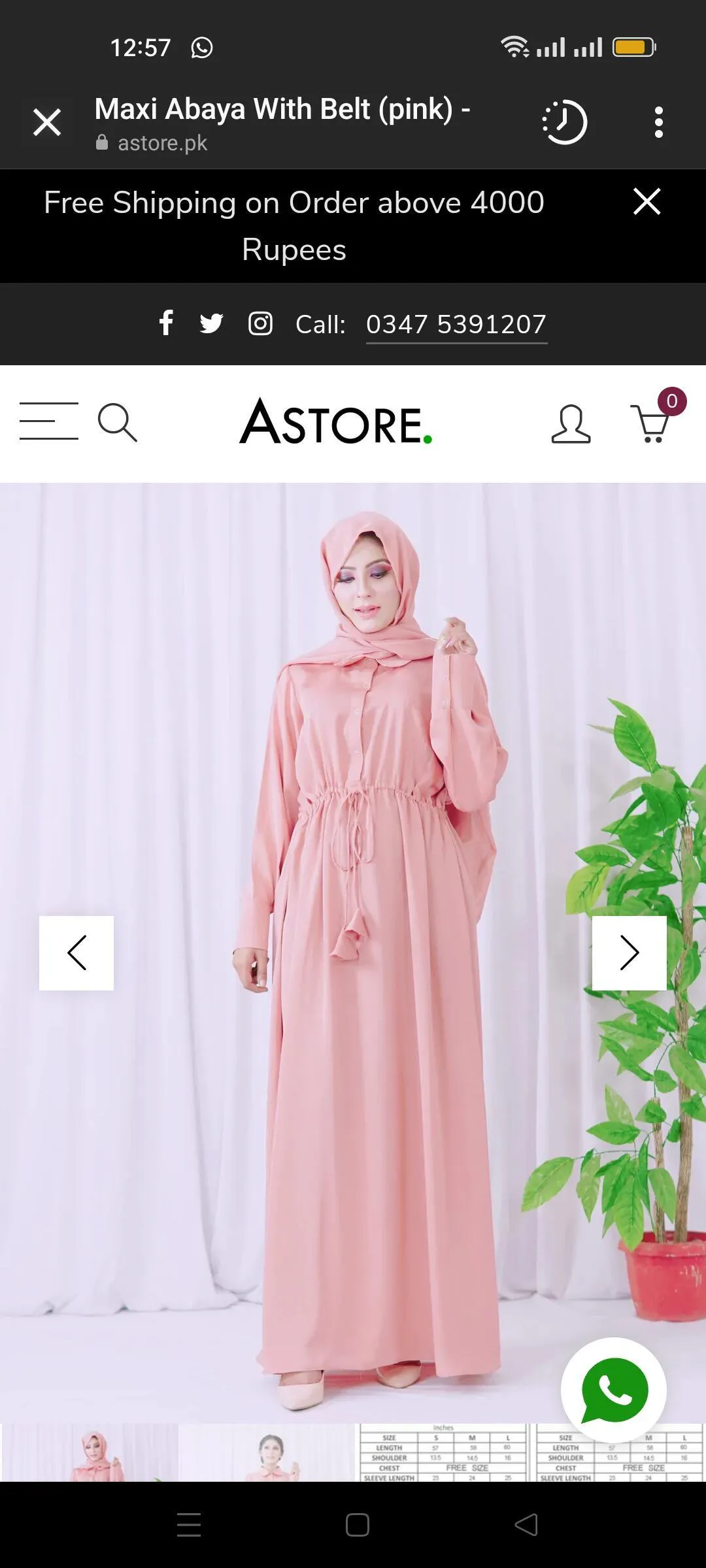This screenshot has width=706, height=1568.
Task: Open Astore's Instagram page
Action: (260, 323)
